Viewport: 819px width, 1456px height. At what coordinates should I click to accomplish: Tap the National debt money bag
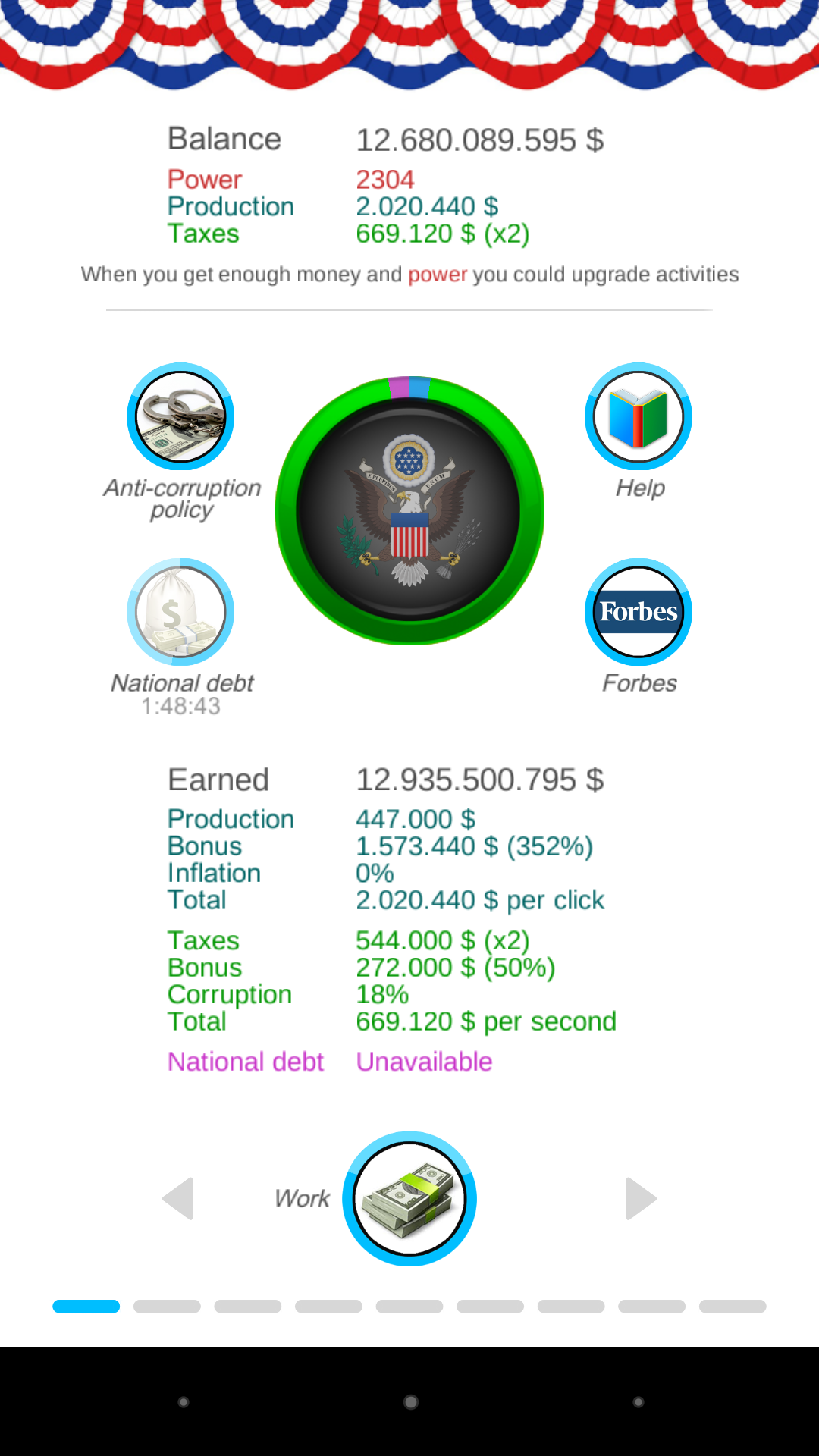[x=180, y=612]
